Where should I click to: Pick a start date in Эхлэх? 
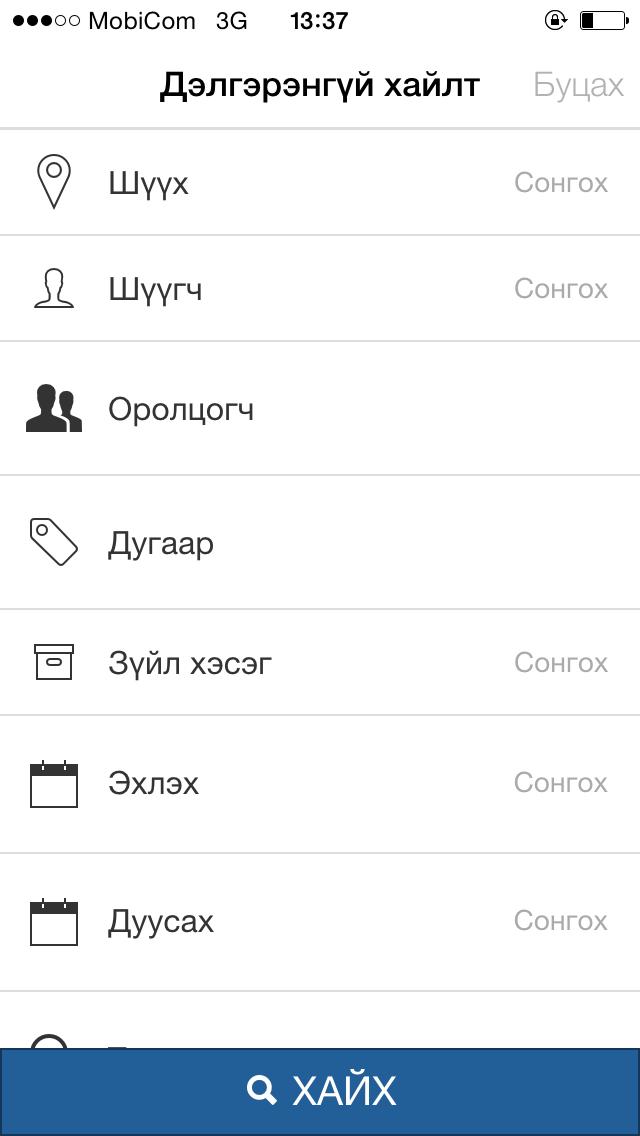(560, 783)
